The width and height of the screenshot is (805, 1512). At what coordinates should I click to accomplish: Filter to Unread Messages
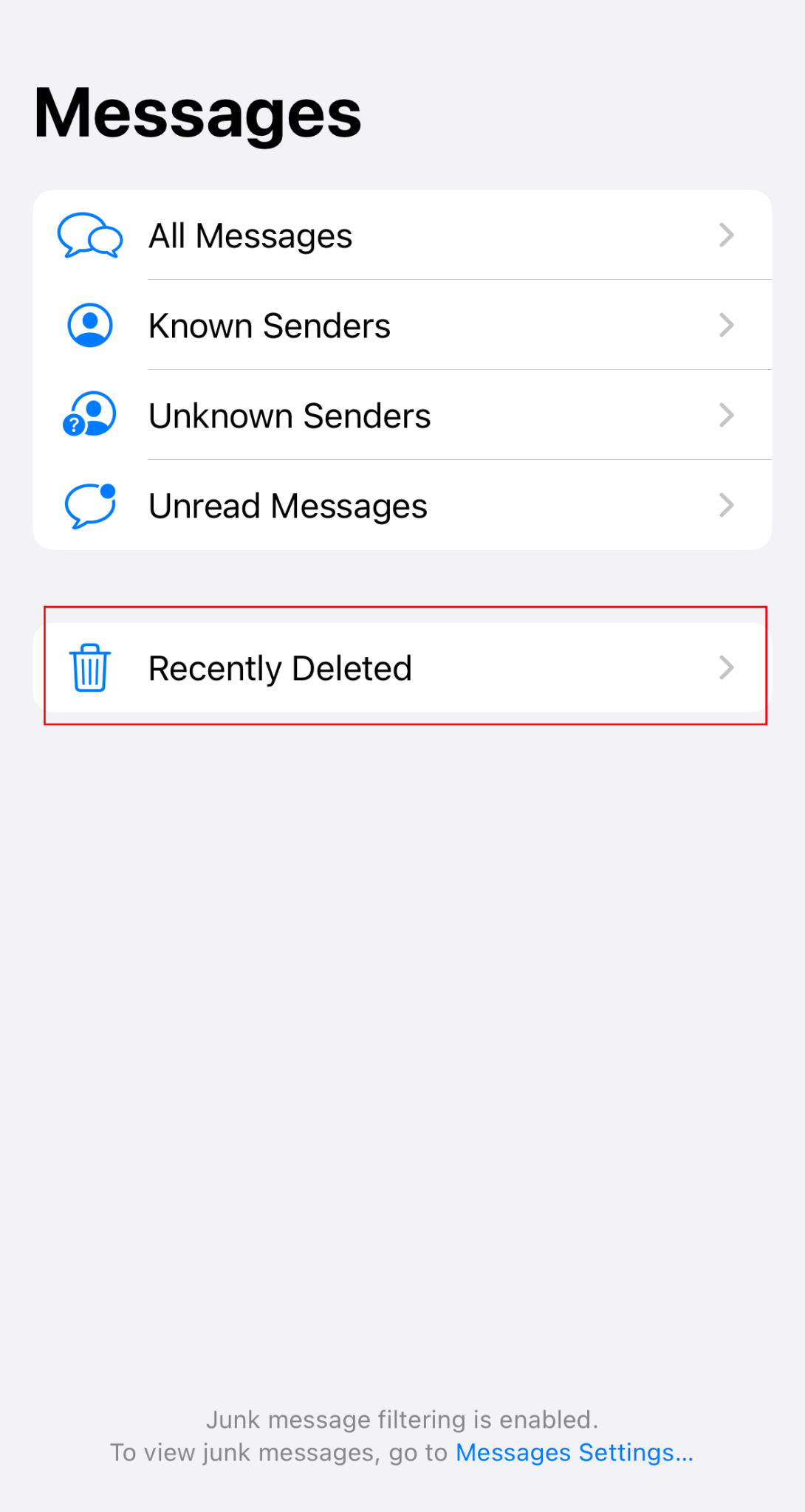point(402,506)
